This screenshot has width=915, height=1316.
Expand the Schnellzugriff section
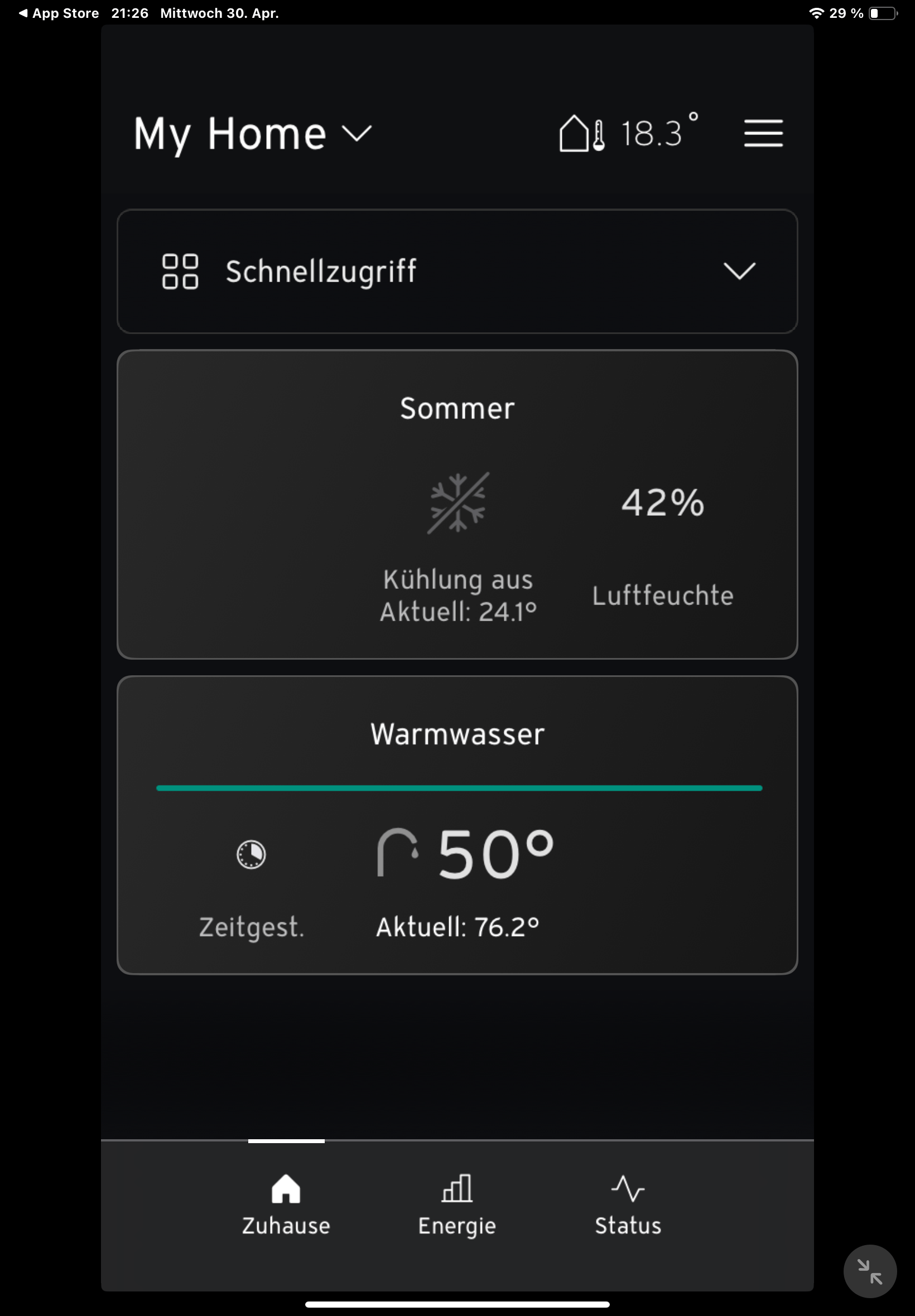[739, 271]
